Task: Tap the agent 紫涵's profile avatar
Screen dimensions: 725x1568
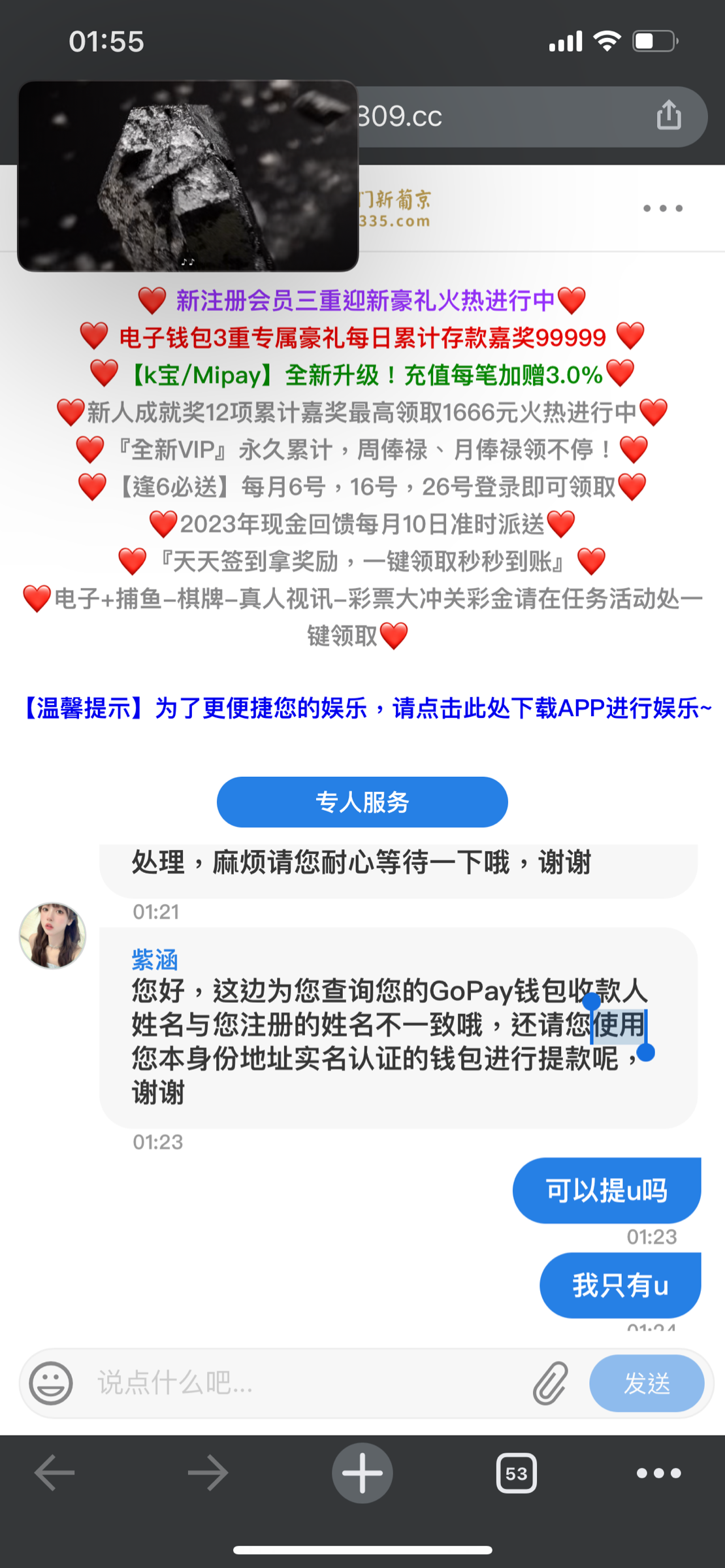Action: 52,936
